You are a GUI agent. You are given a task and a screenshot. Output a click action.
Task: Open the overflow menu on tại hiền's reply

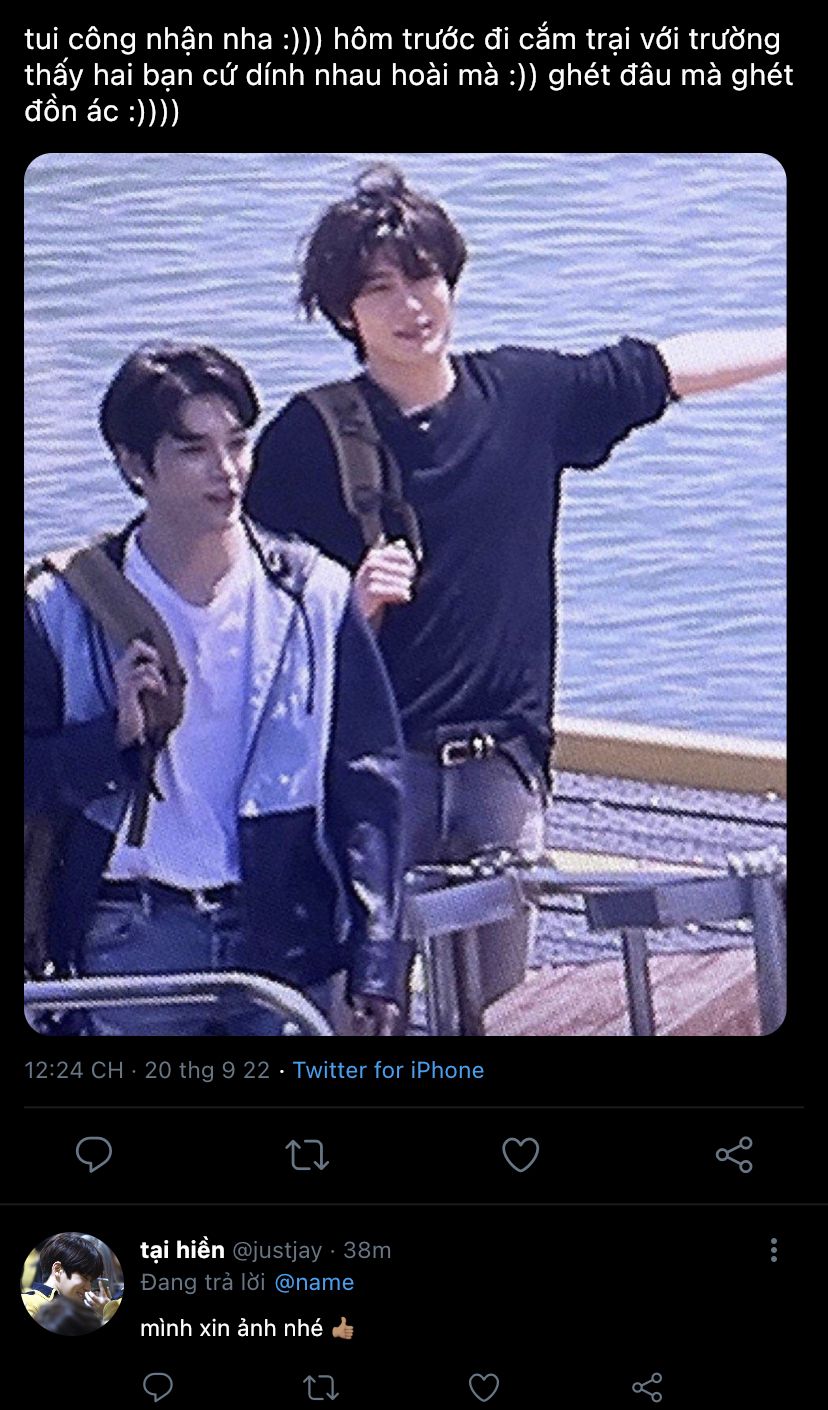[774, 1250]
